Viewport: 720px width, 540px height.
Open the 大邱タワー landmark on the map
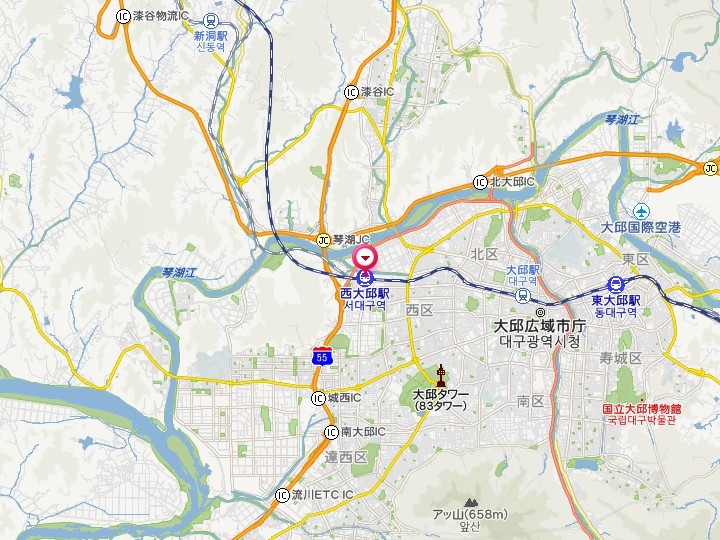[x=440, y=375]
